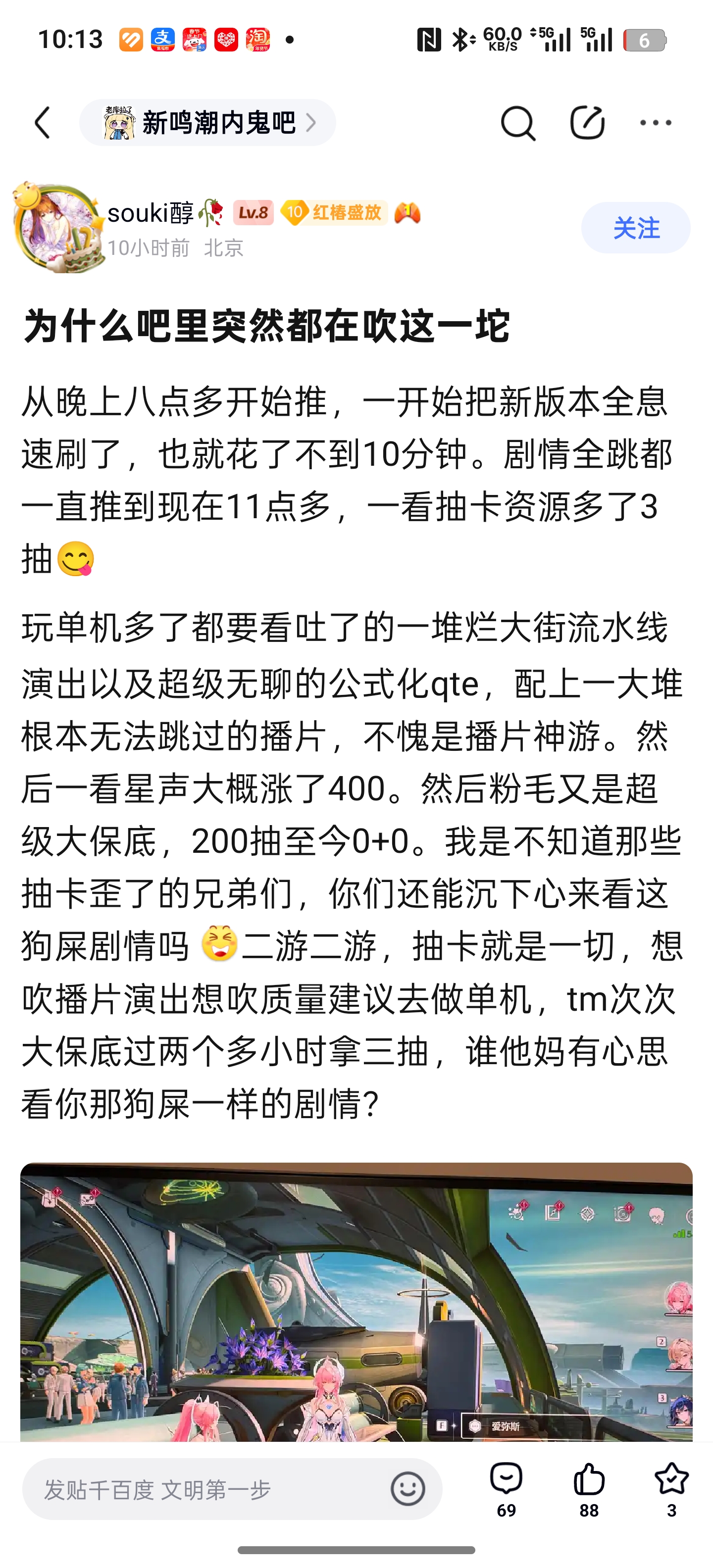The image size is (713, 1568).
Task: Open search from the top bar
Action: click(x=517, y=123)
